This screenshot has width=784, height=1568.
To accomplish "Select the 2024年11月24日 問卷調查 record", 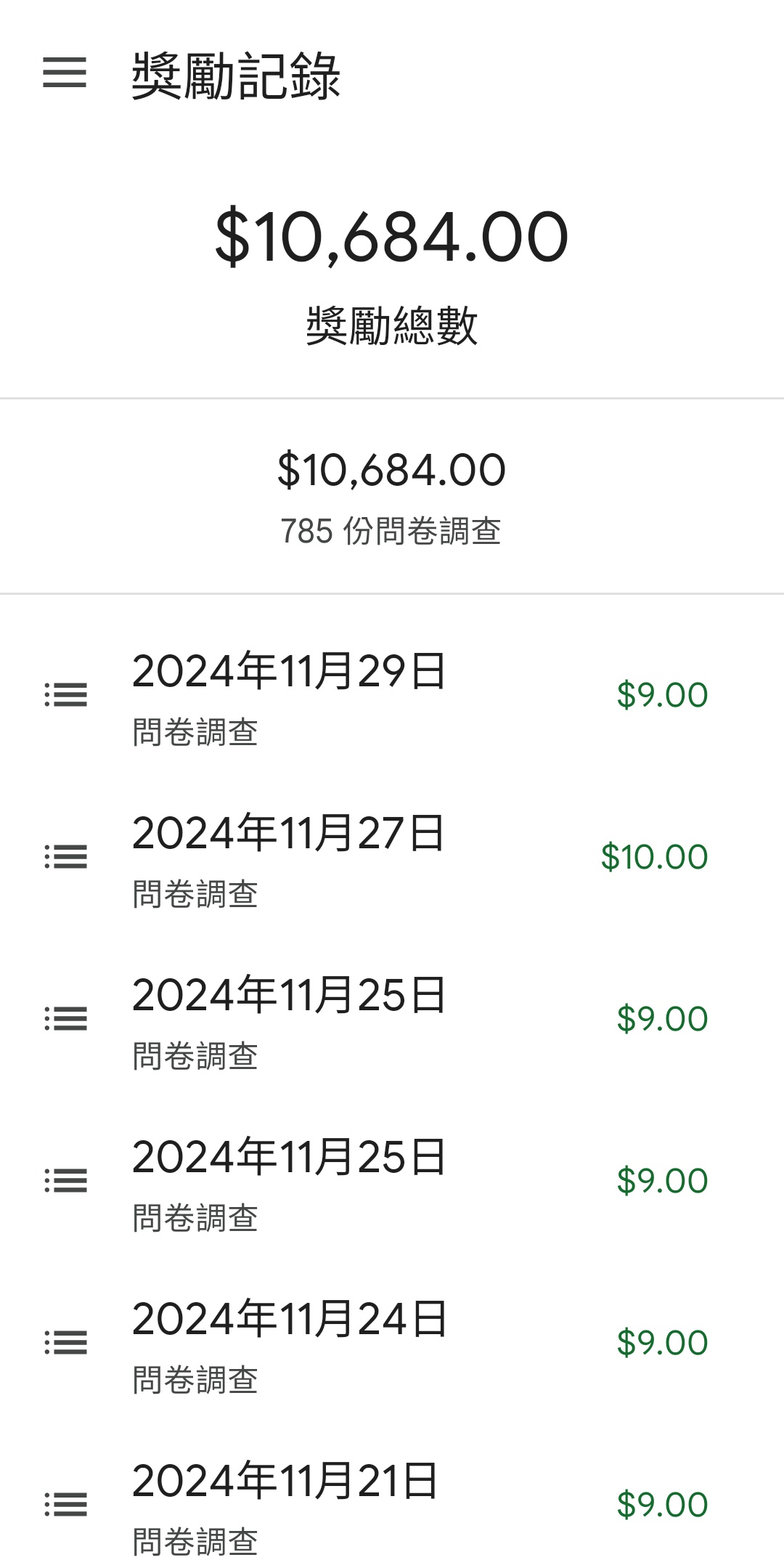I will pyautogui.click(x=392, y=1344).
